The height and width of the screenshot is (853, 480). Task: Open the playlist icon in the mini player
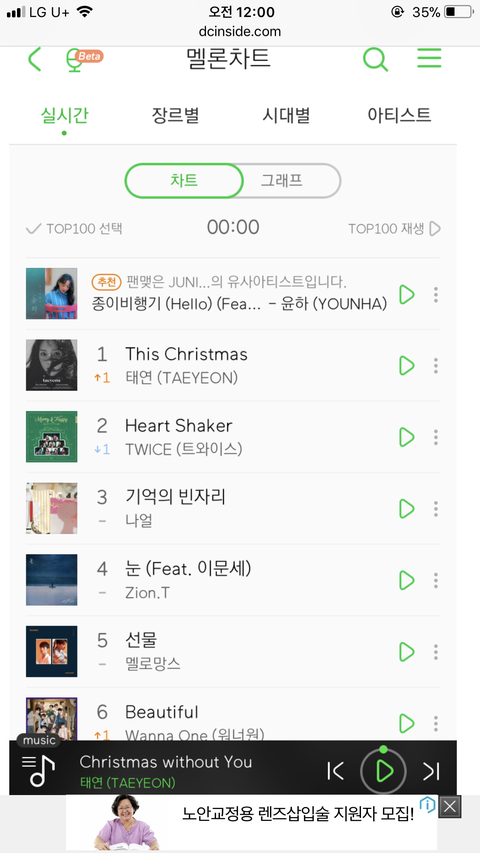38,771
